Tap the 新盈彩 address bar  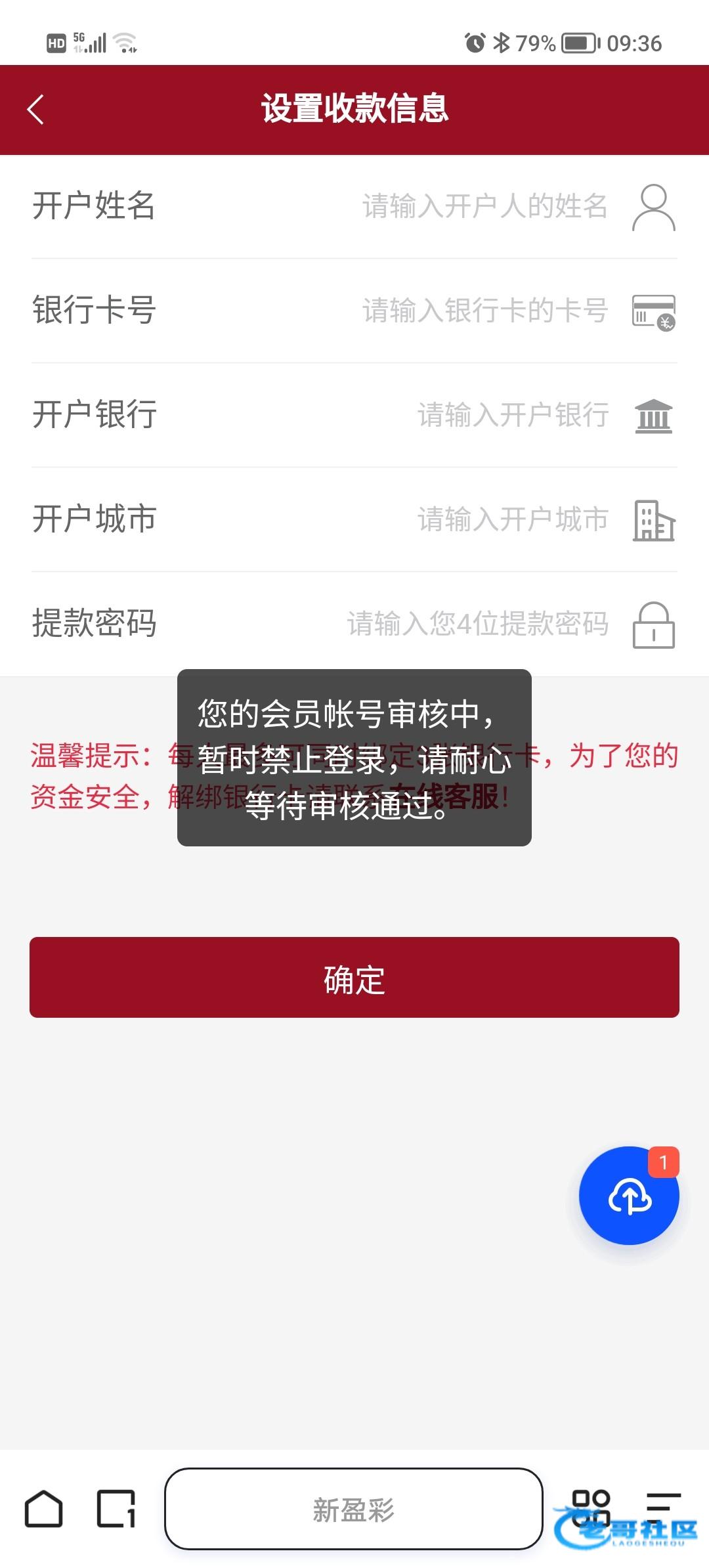click(x=354, y=1509)
